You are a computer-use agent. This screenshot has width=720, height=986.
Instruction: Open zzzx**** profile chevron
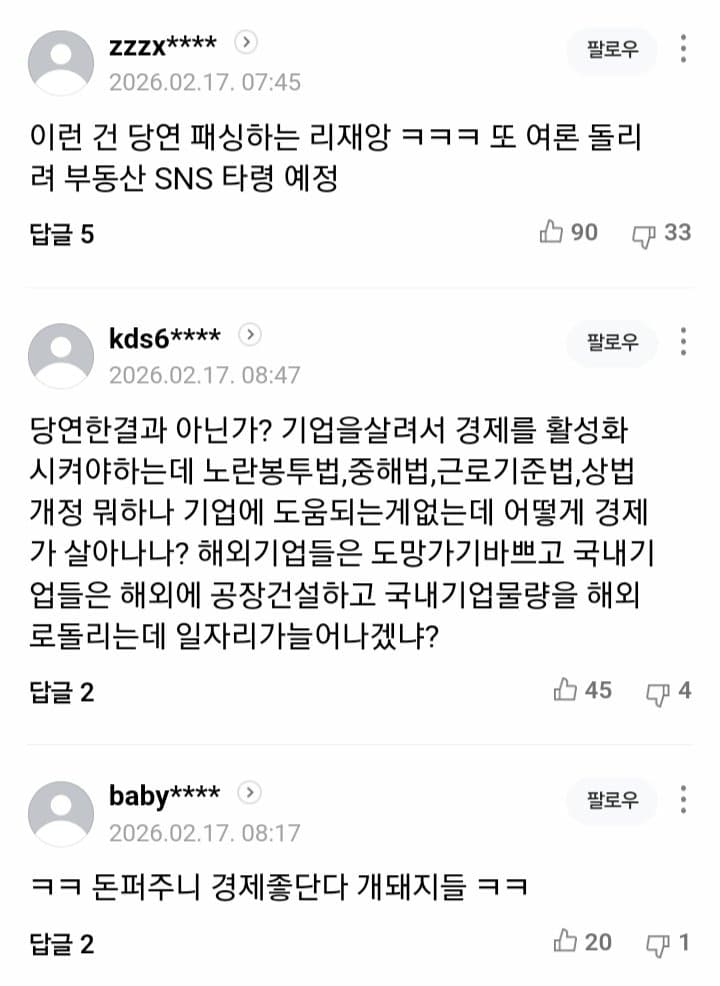[x=246, y=42]
